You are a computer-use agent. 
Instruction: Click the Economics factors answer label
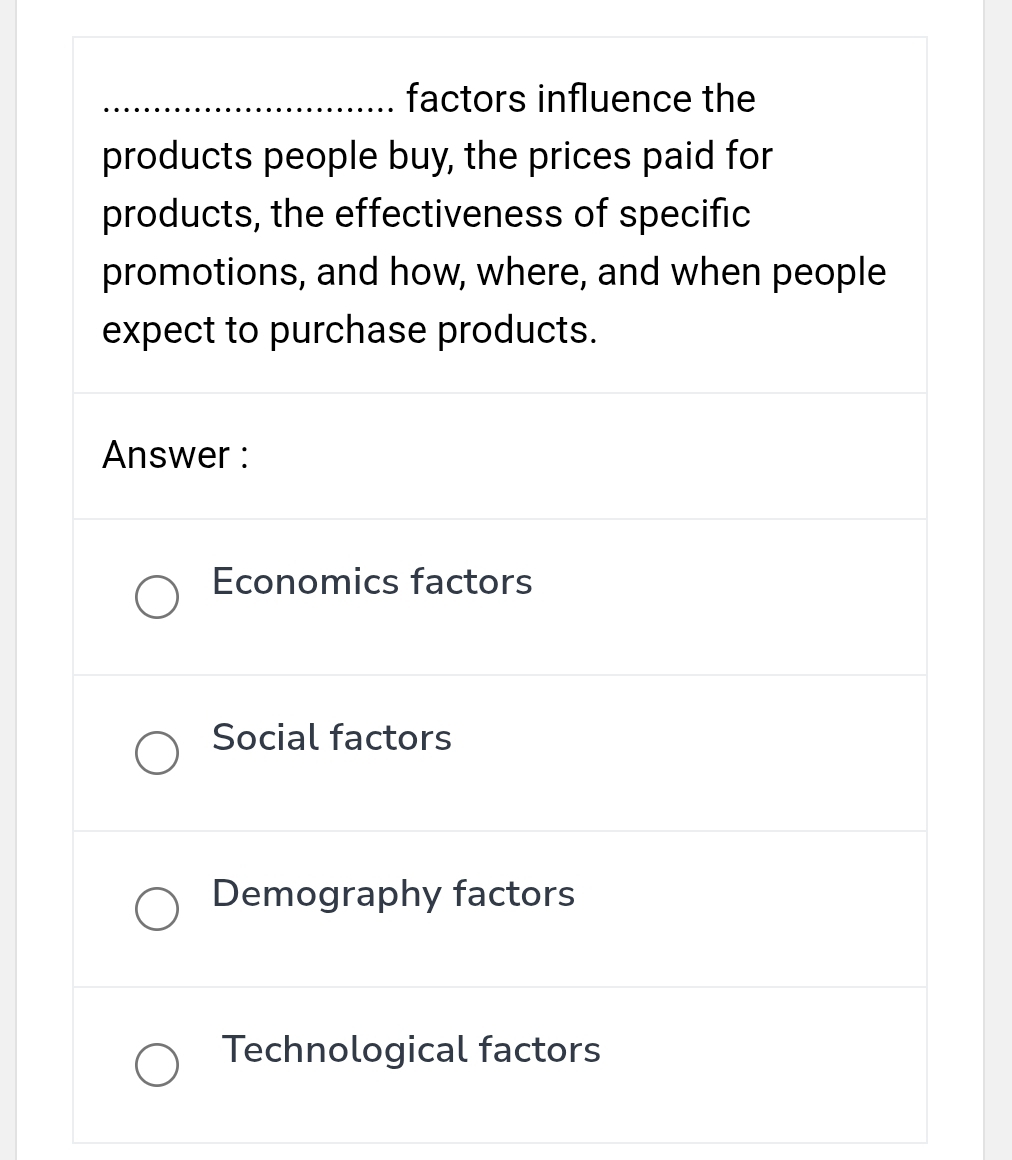tap(371, 581)
